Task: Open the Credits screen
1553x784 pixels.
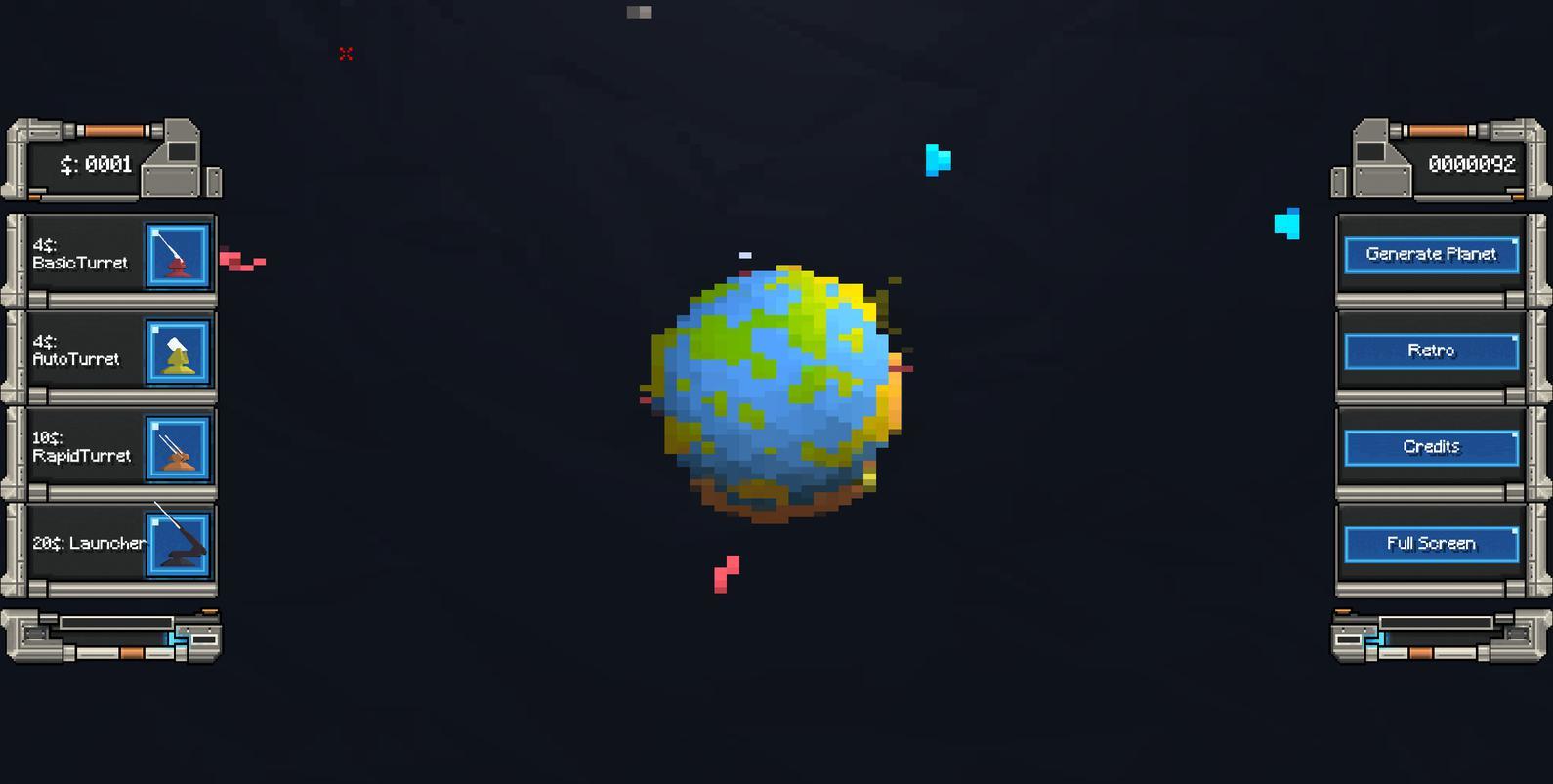Action: 1431,447
